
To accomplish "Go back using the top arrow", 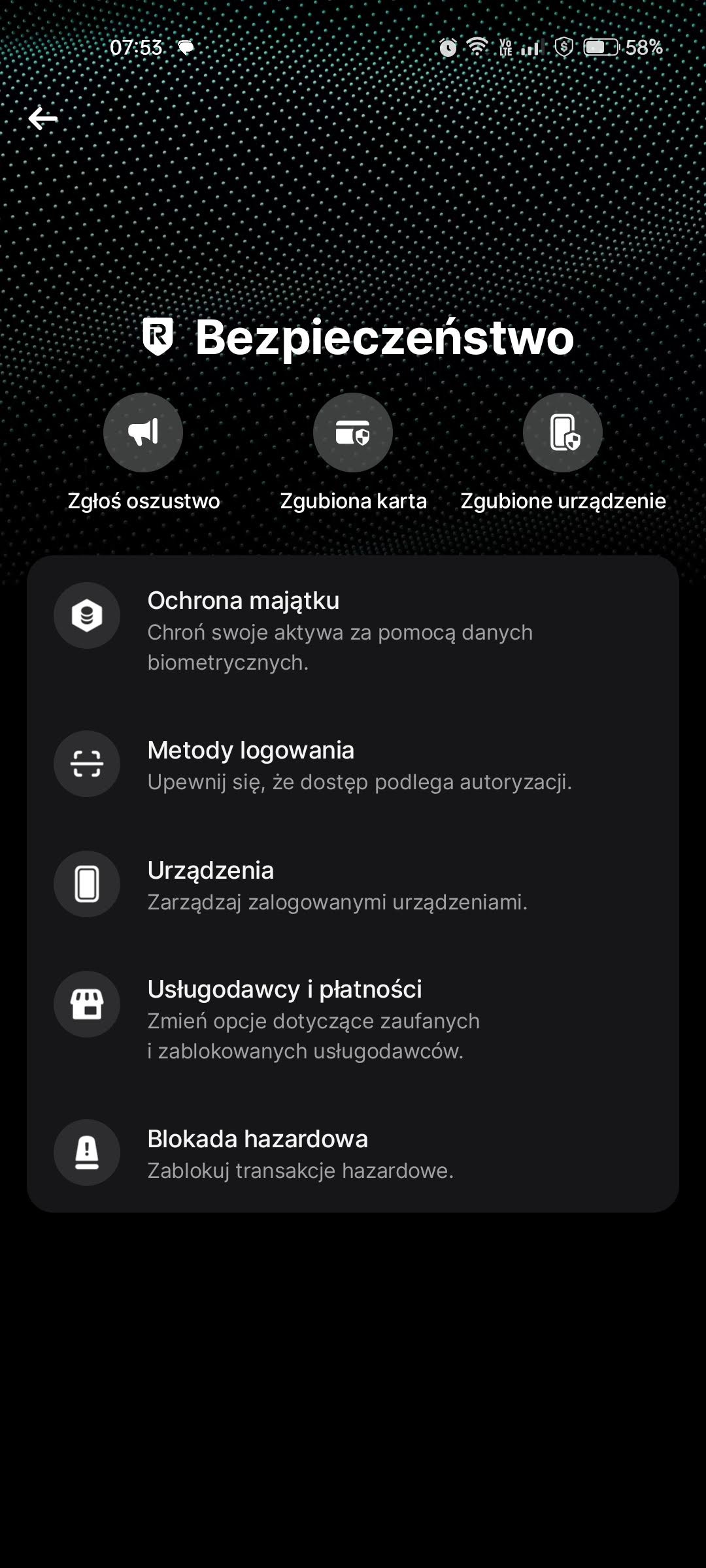I will pyautogui.click(x=43, y=118).
